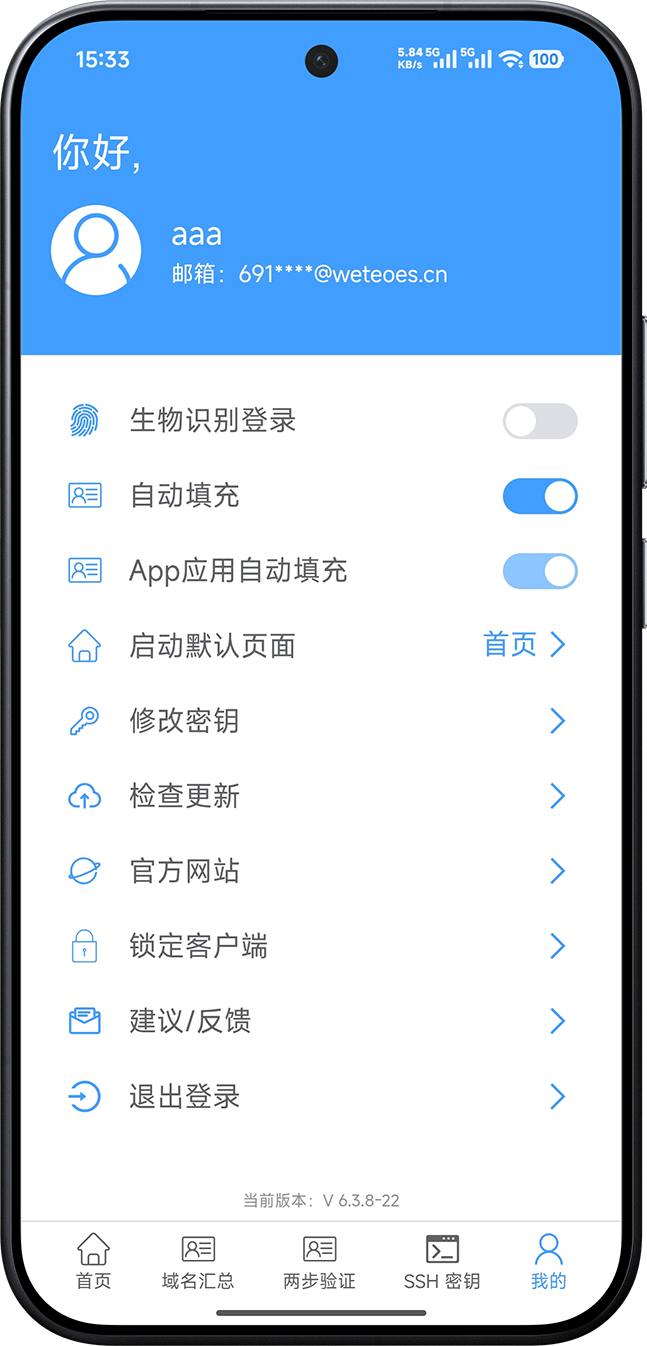Visit the 官方网站 row
647x1346 pixels.
pos(320,871)
